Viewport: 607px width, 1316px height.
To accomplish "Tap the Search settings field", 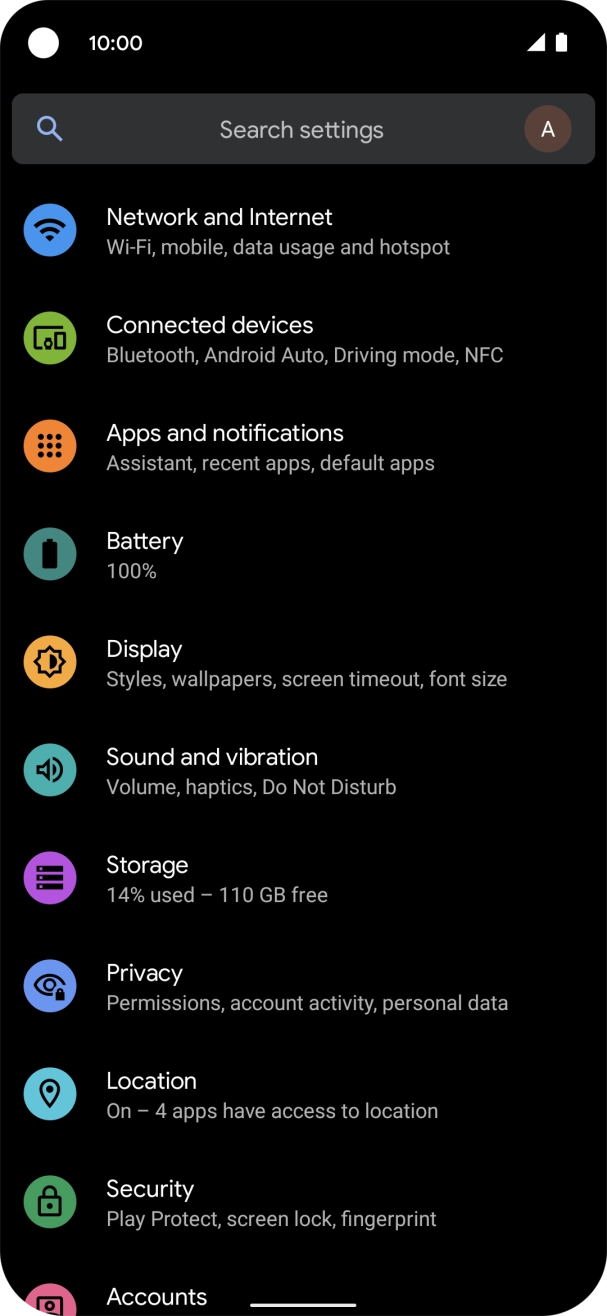I will [x=302, y=129].
